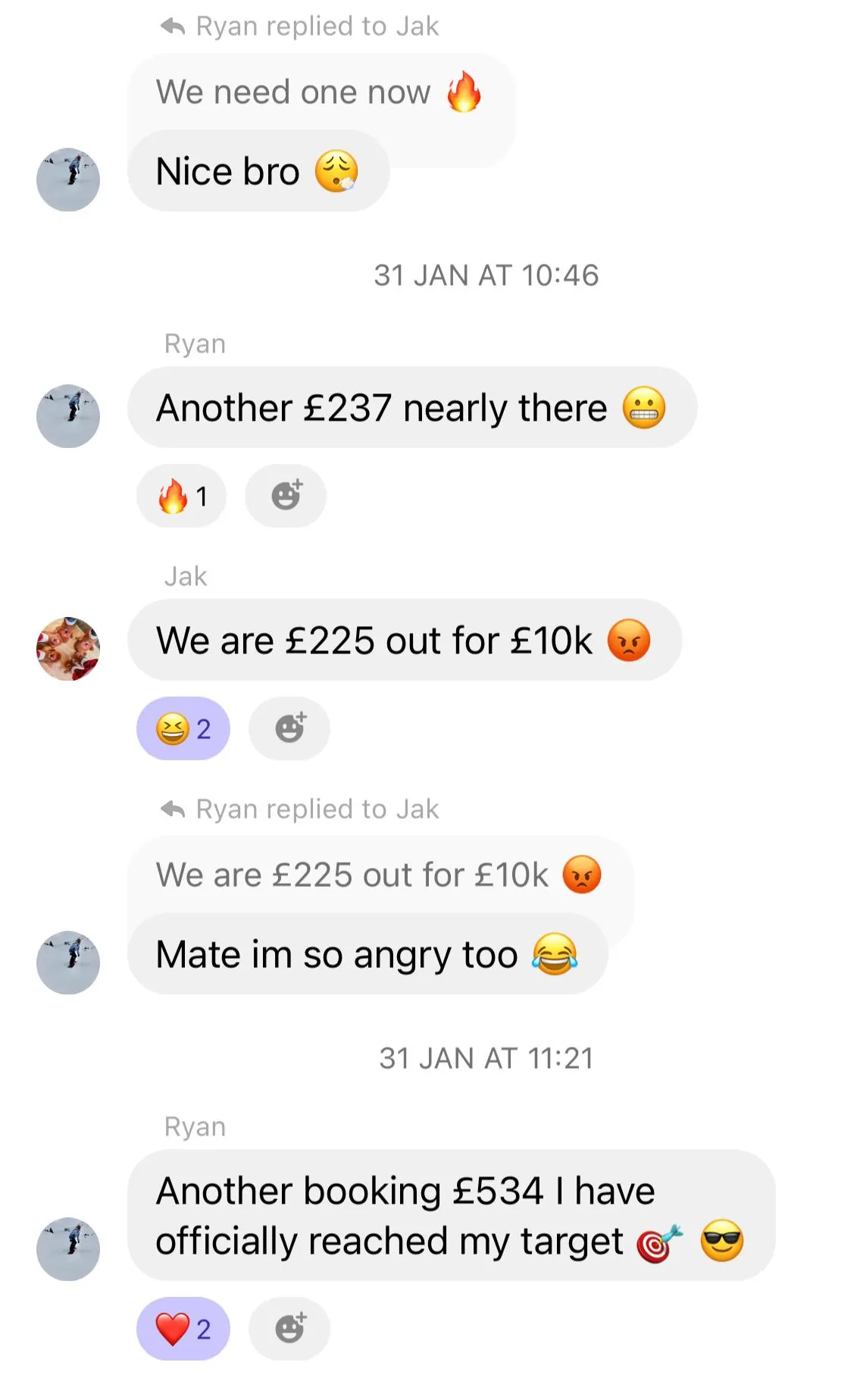This screenshot has height=1400, width=860.
Task: Tap the laughing reaction on Jak's £10k message
Action: coord(183,729)
